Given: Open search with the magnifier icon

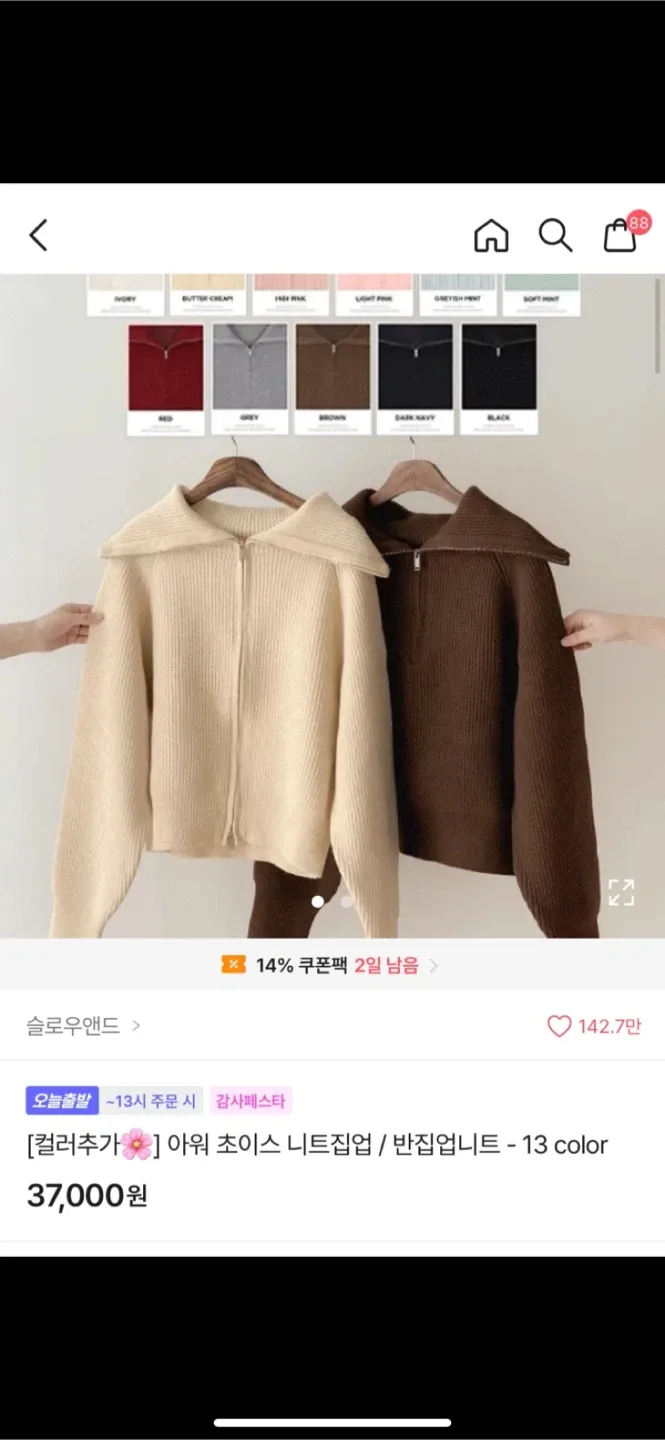Looking at the screenshot, I should tap(555, 236).
